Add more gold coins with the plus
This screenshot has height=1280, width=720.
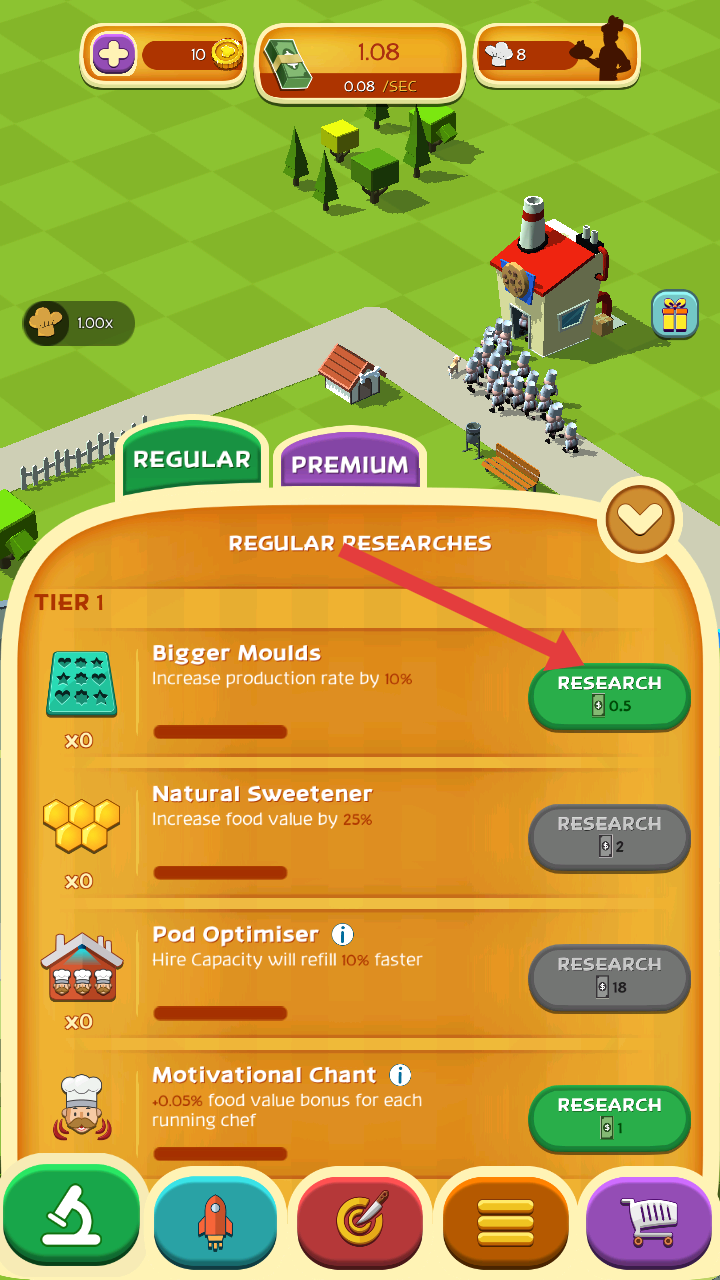point(114,54)
